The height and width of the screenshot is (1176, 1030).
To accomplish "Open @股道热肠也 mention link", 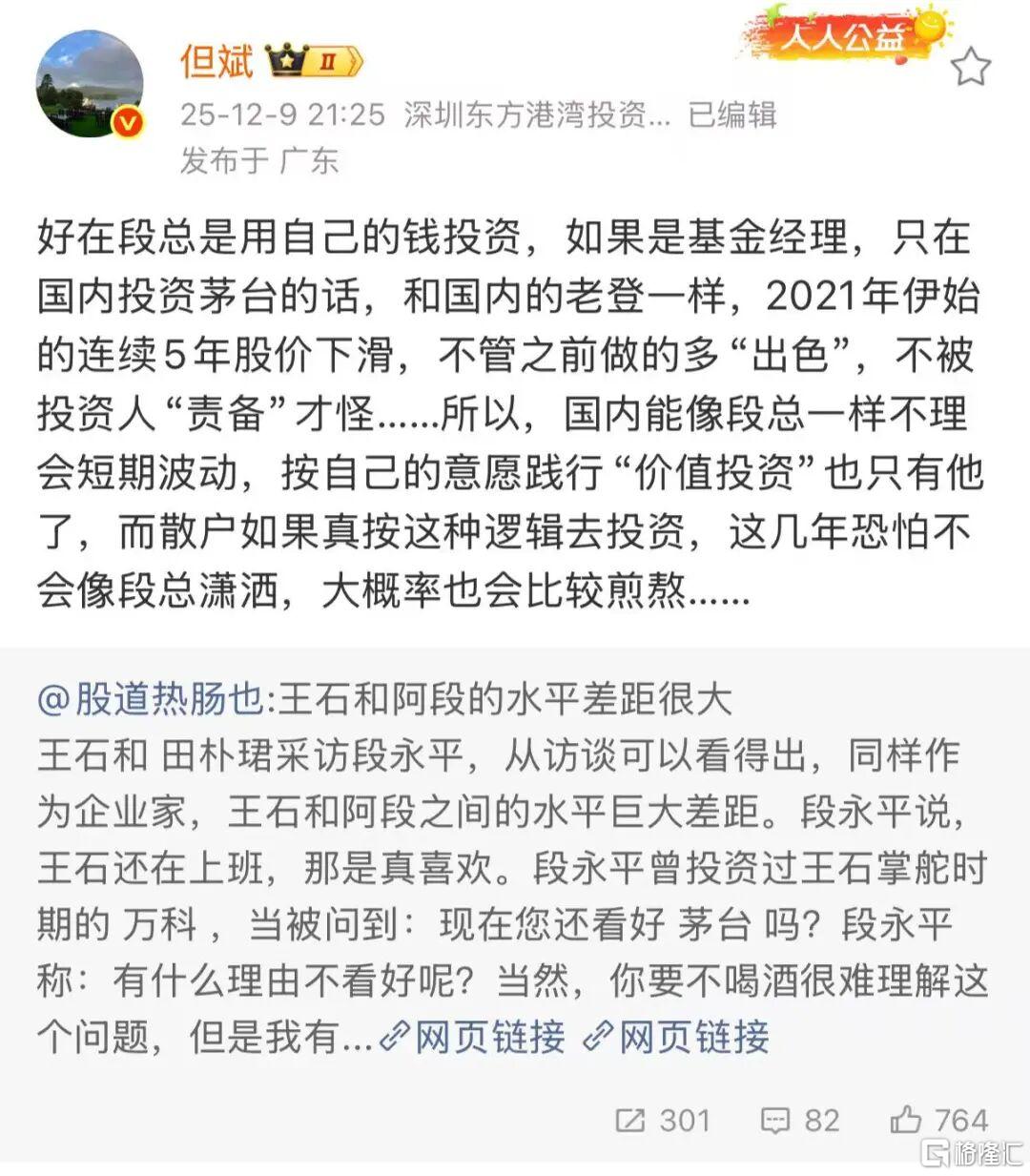I will [150, 699].
